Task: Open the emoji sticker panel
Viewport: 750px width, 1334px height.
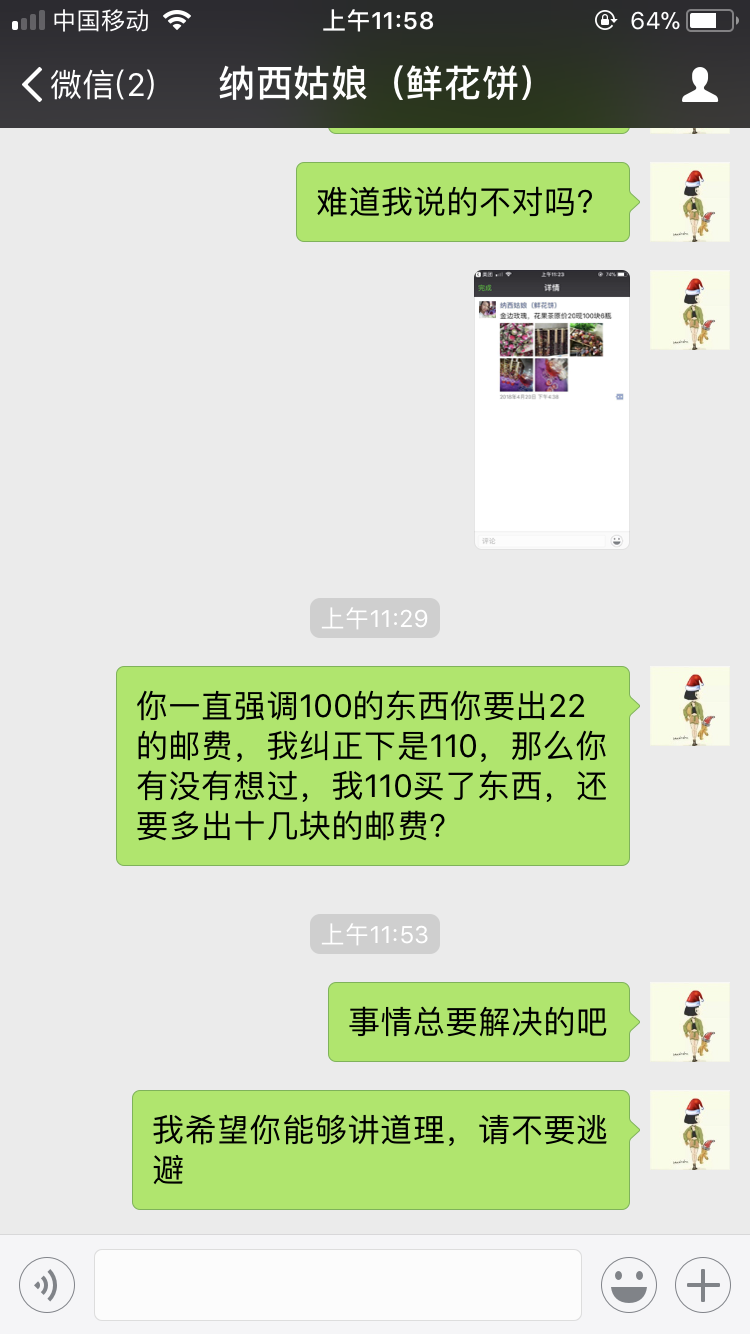Action: coord(628,1285)
